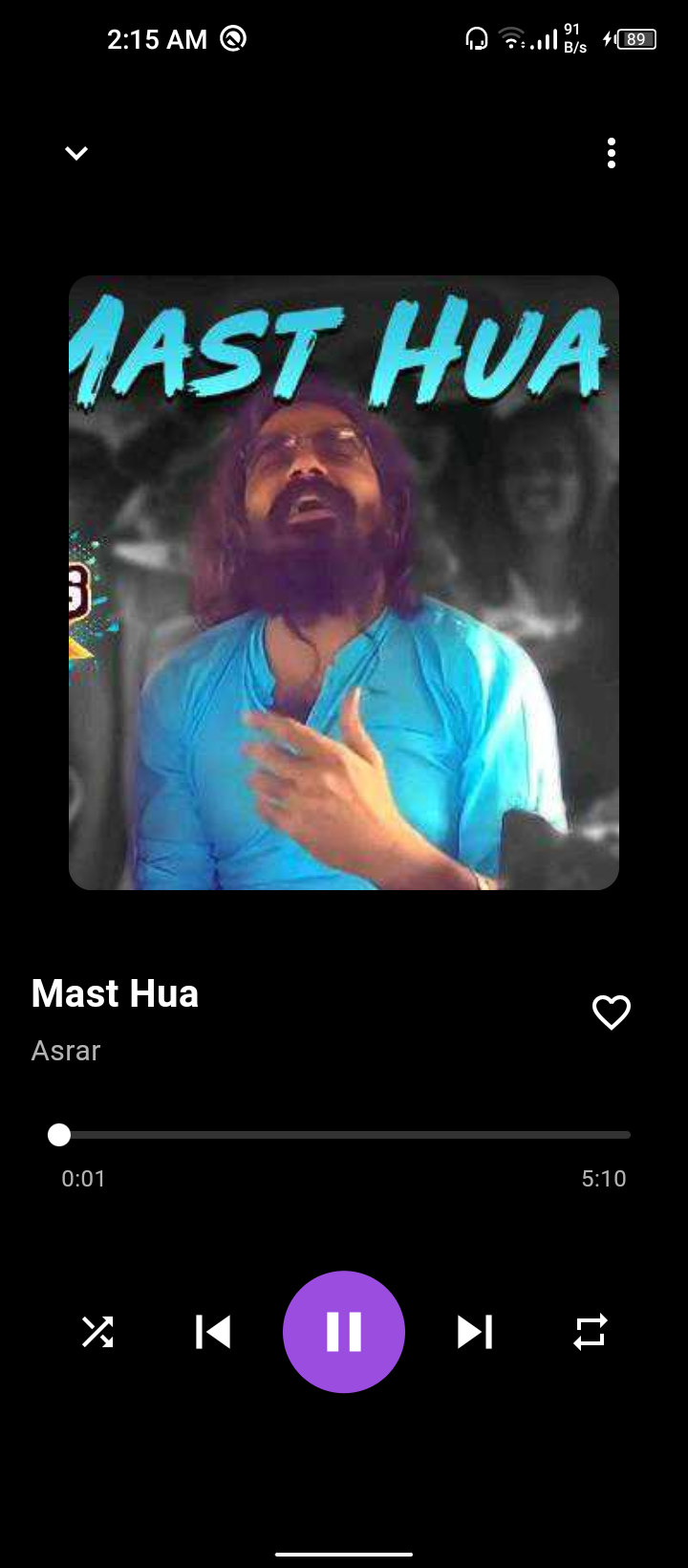Pause the current song

[x=344, y=1332]
